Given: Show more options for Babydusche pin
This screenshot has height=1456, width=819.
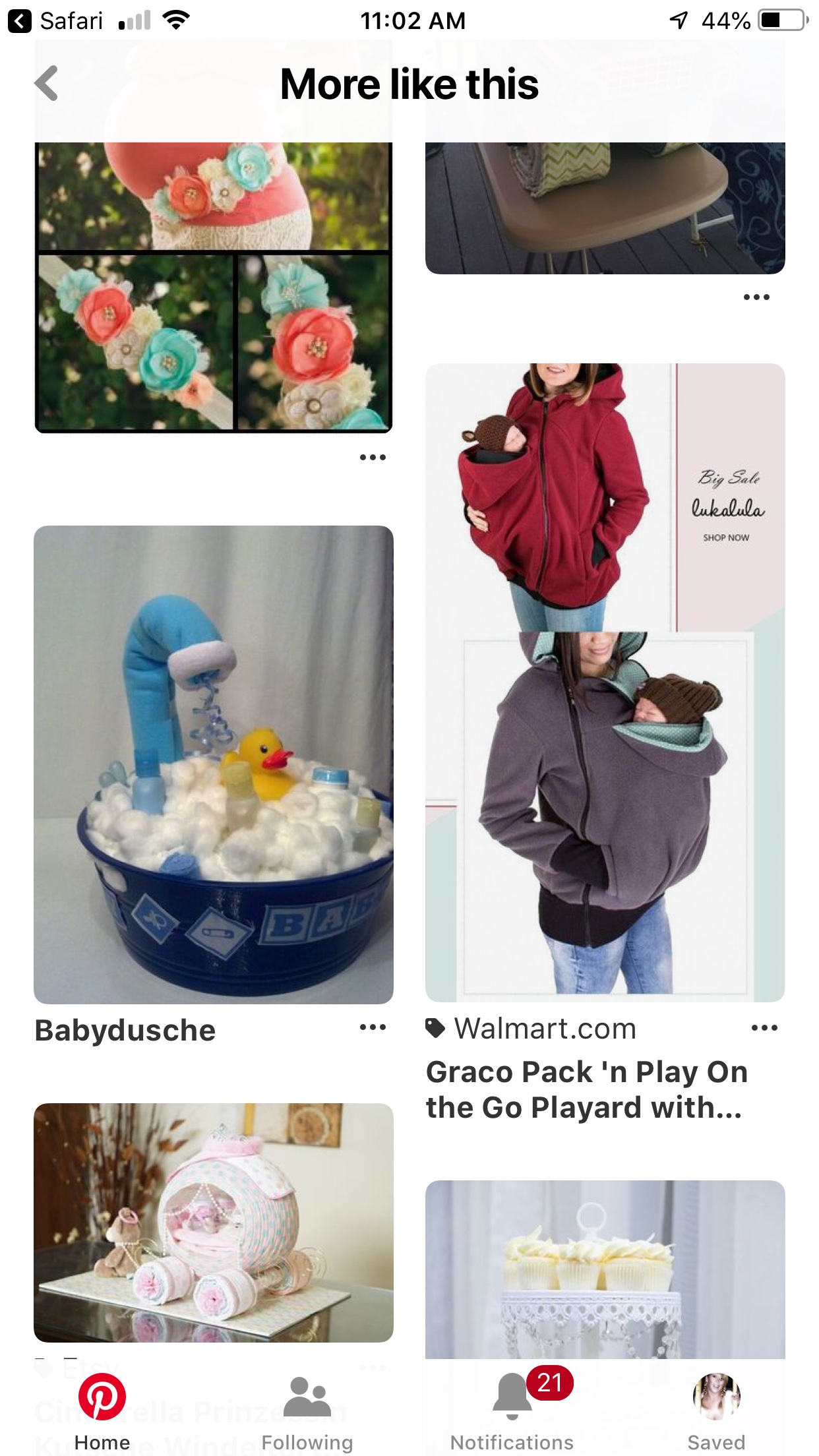Looking at the screenshot, I should (373, 1027).
